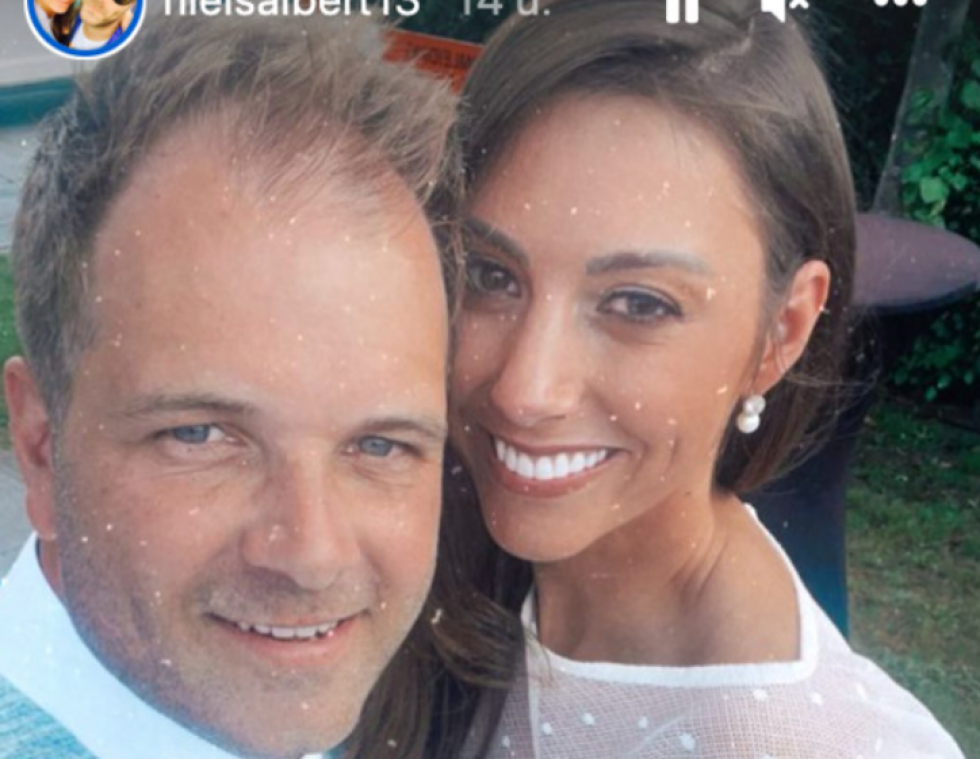Pause the playing story
The image size is (980, 759).
click(x=682, y=8)
